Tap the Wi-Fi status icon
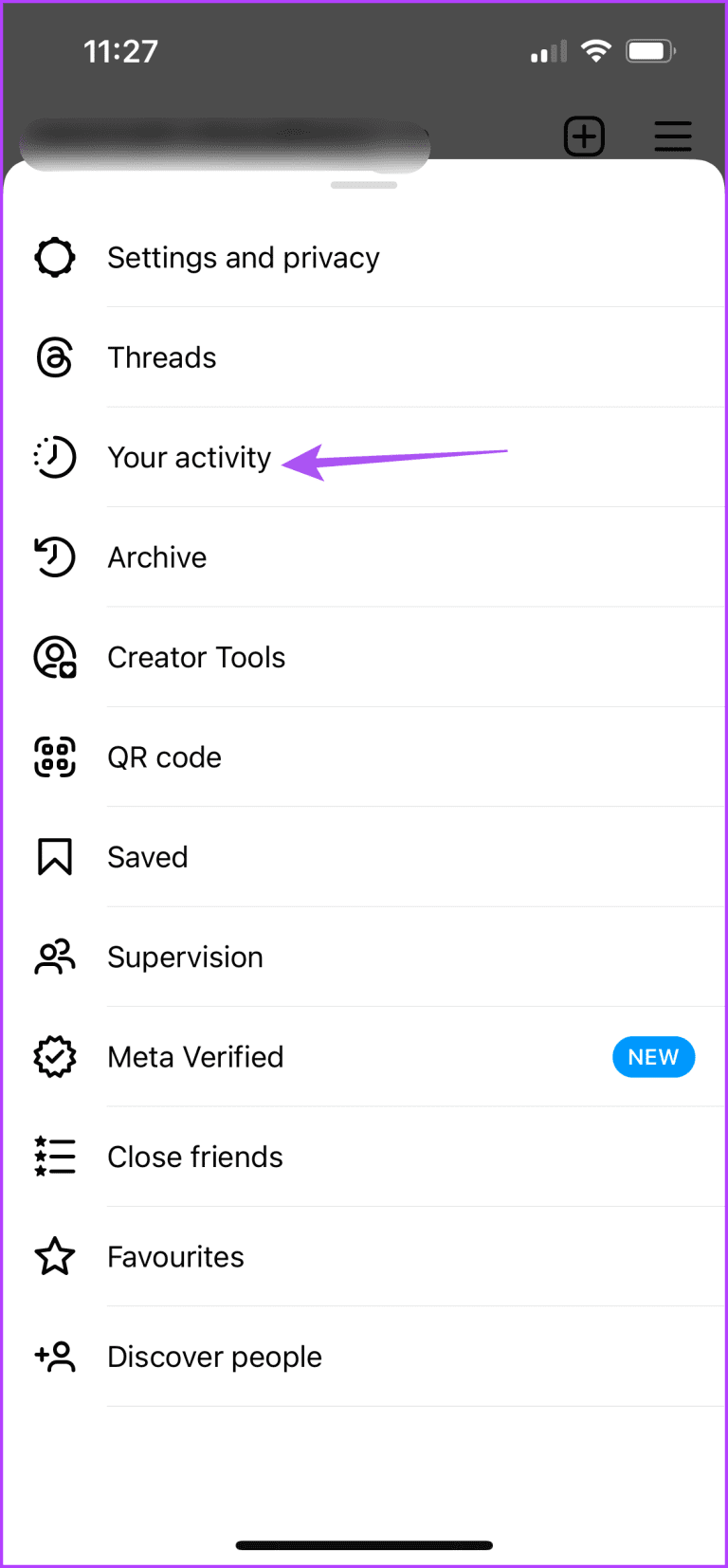The width and height of the screenshot is (728, 1568). coord(596,50)
